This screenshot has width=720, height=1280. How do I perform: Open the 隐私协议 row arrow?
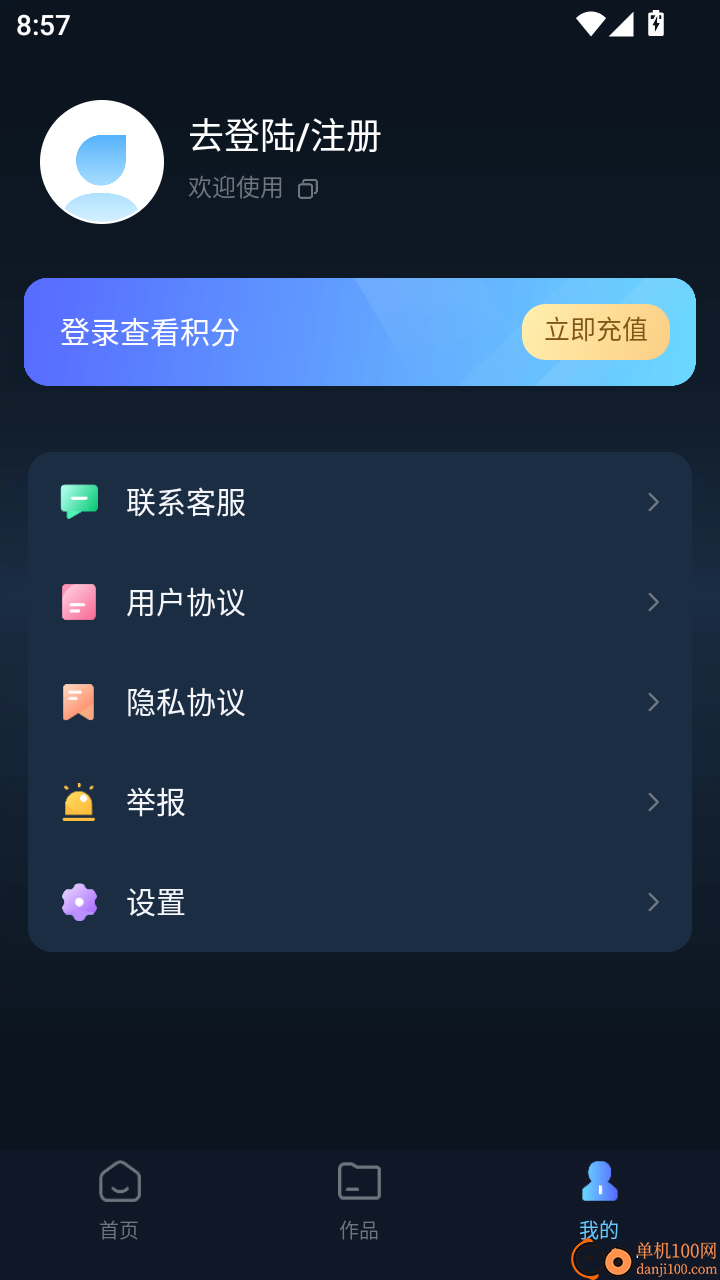coord(653,701)
